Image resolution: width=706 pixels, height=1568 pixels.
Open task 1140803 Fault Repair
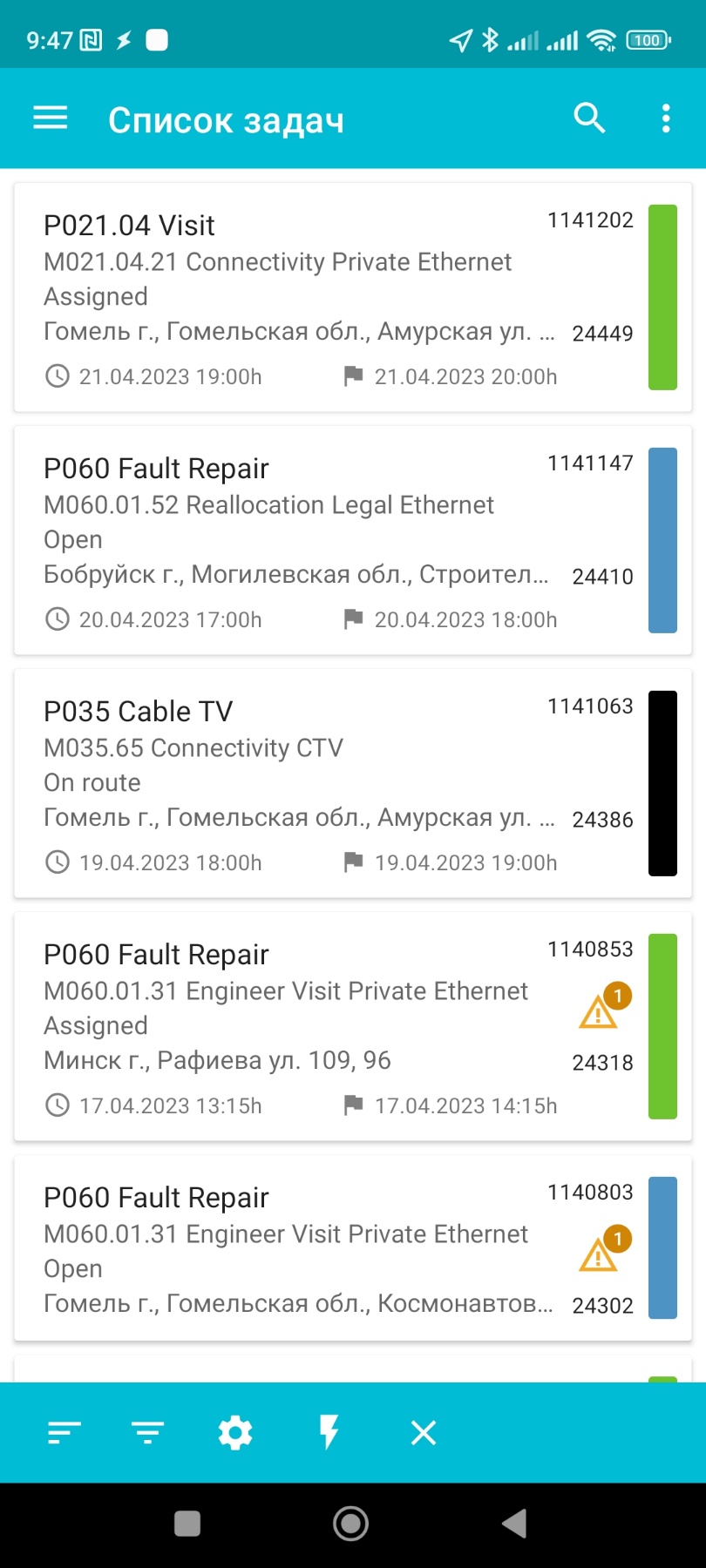coord(353,1247)
